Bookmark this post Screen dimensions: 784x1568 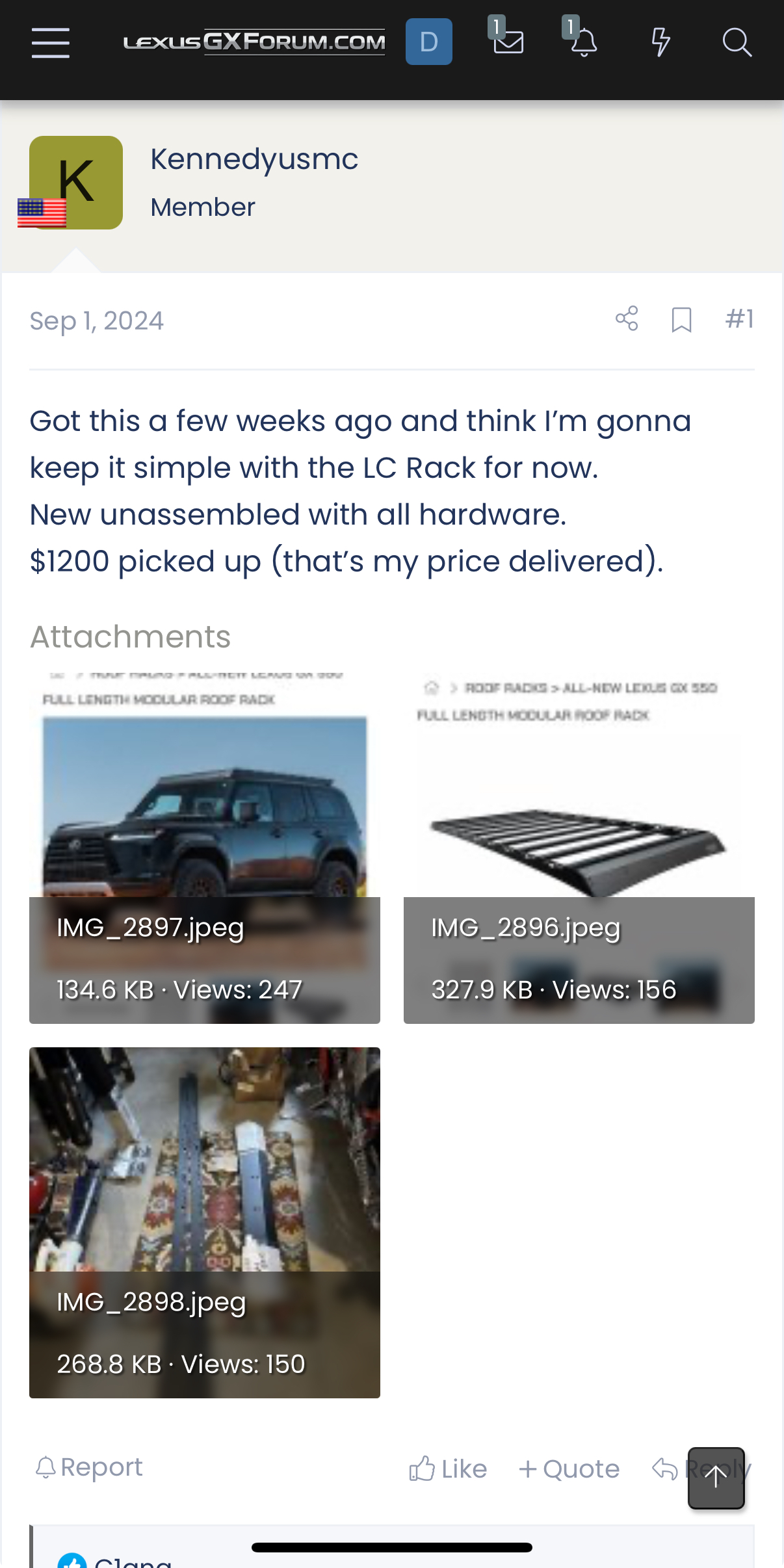click(x=681, y=320)
